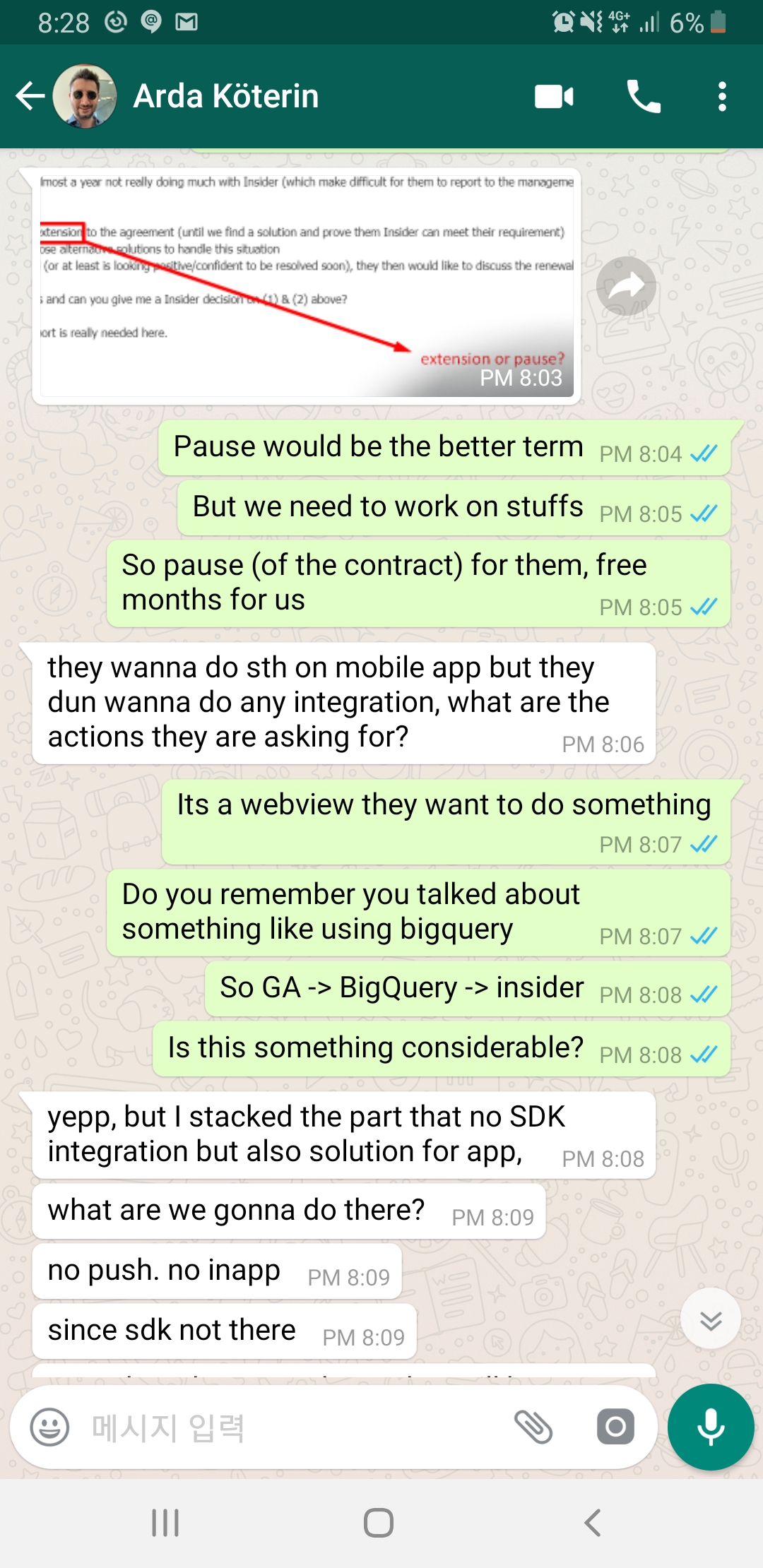
Task: Start a voice call with Arda
Action: 644,96
